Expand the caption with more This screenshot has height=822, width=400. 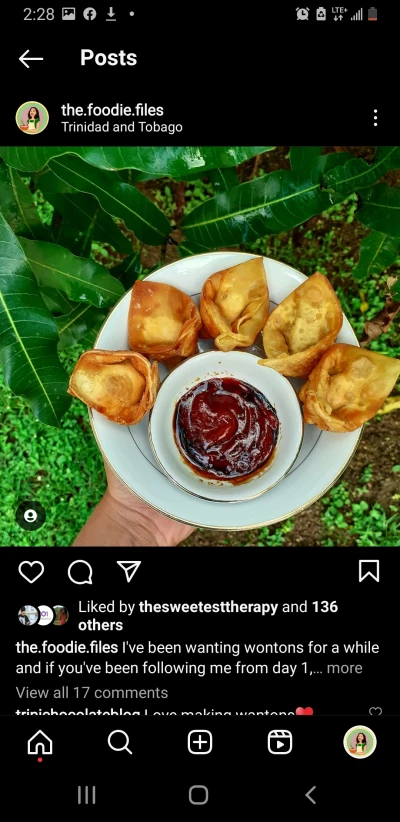344,668
